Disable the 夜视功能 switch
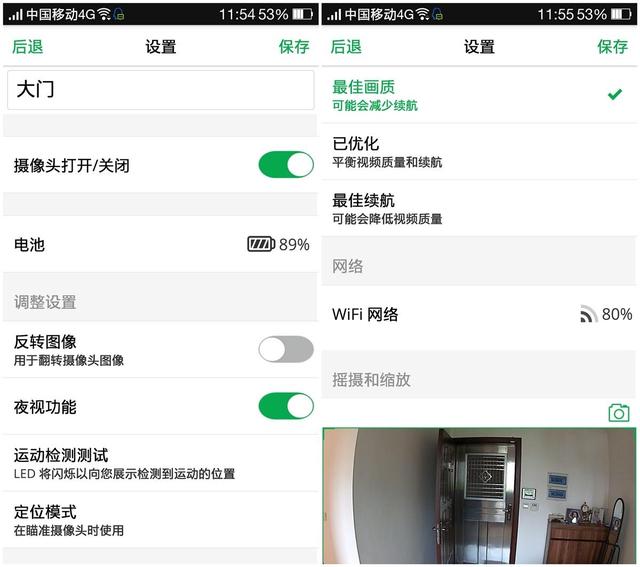The width and height of the screenshot is (640, 567). point(285,406)
